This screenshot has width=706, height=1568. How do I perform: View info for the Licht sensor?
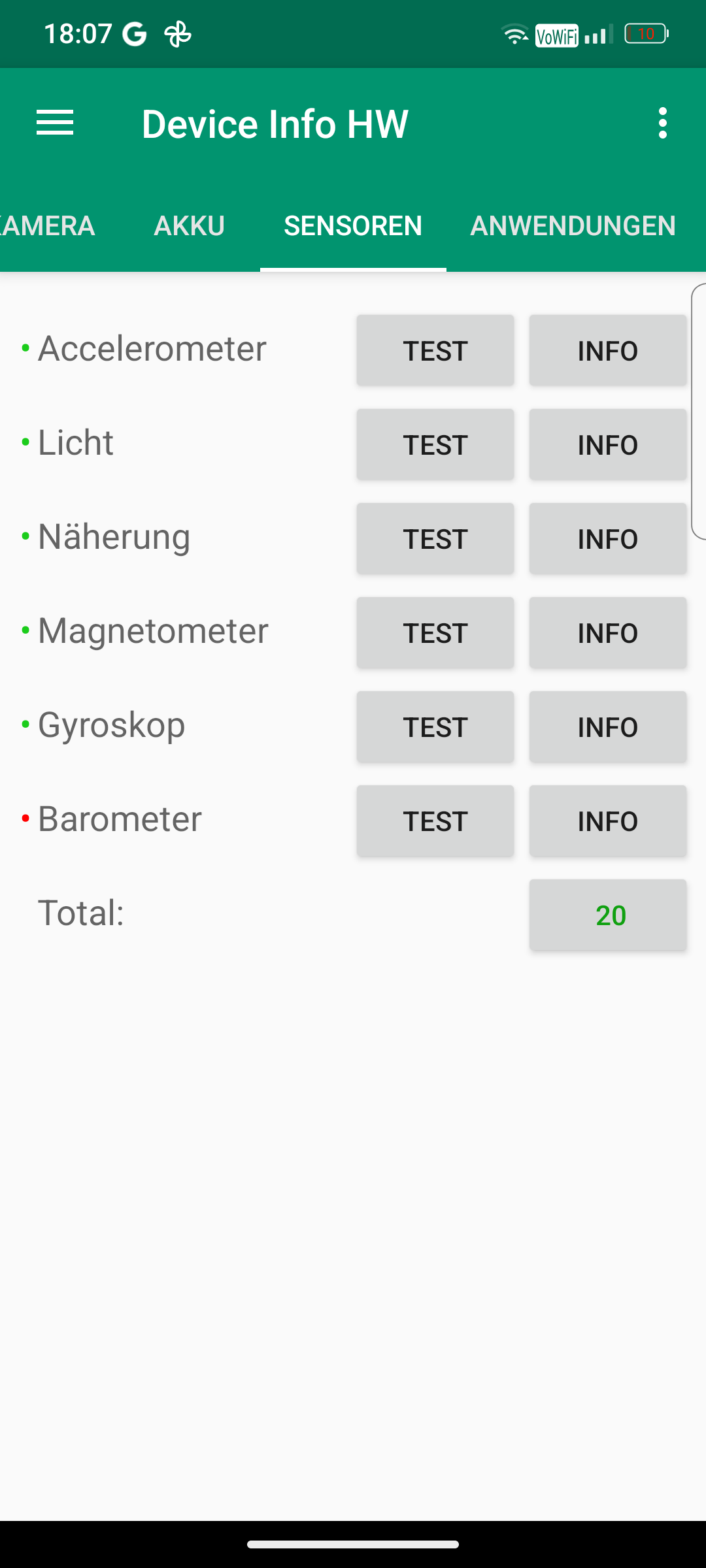point(608,445)
